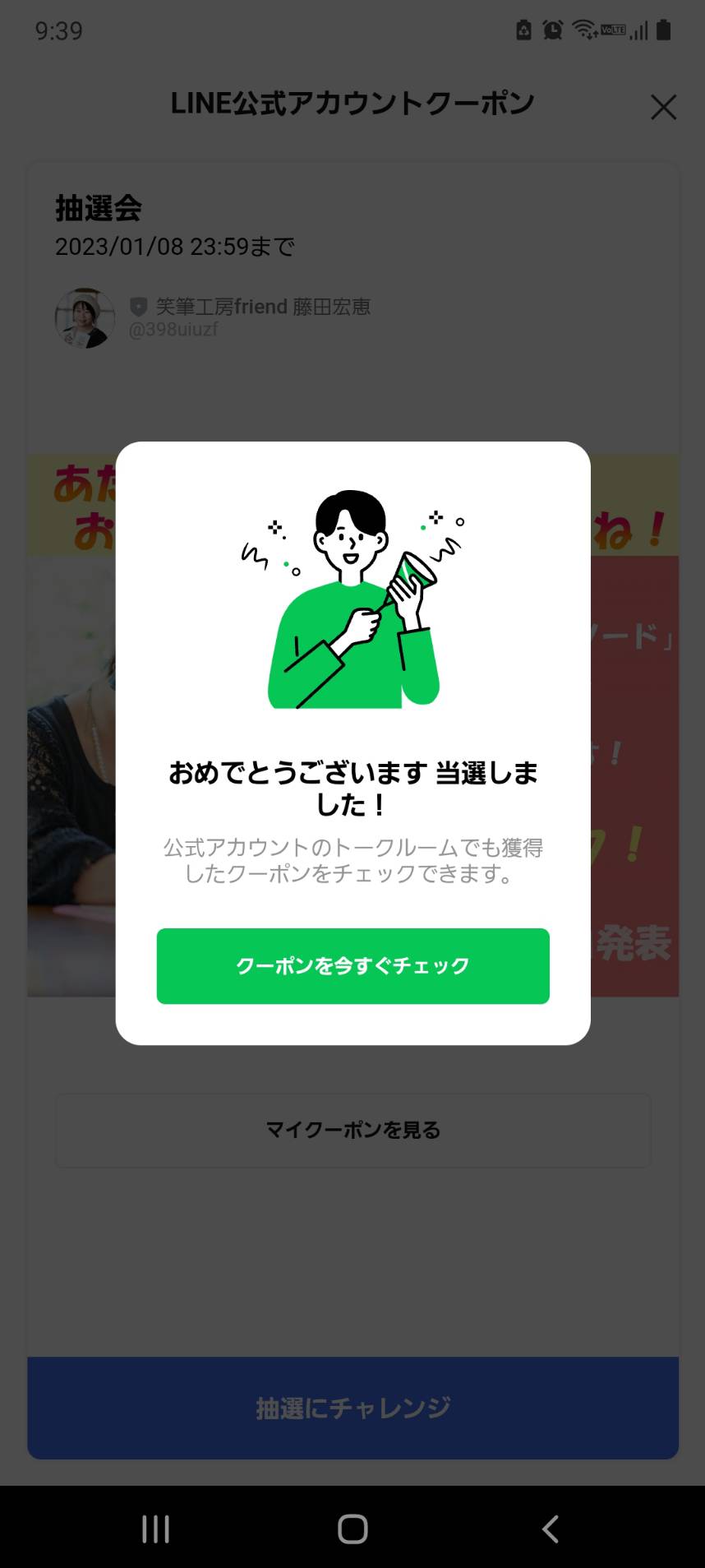Tap 抽選にチャレンジ button
This screenshot has width=705, height=1568.
point(352,1408)
